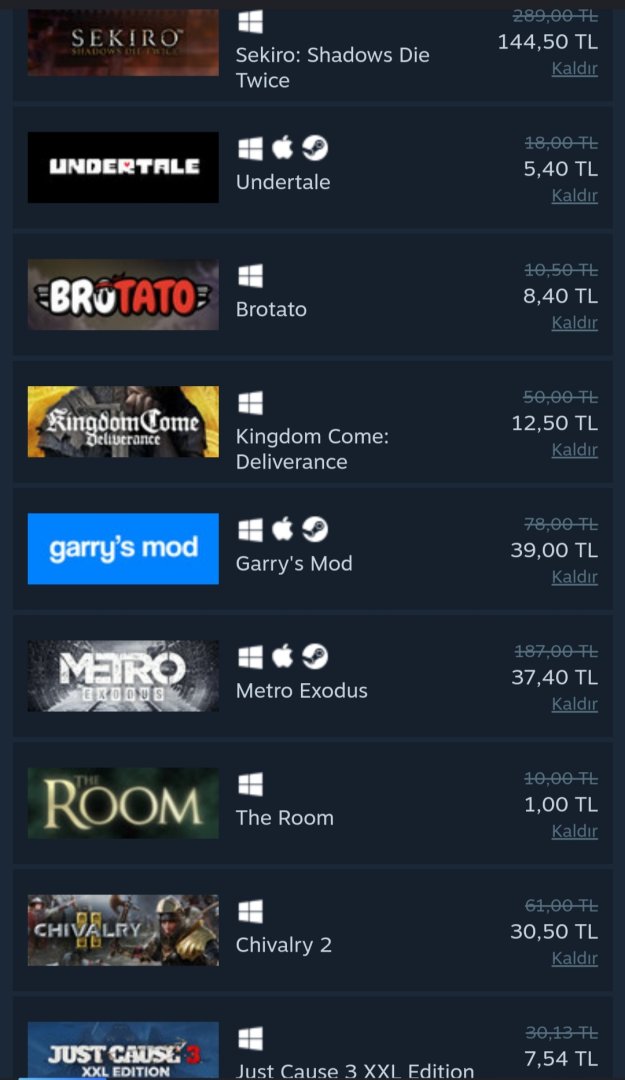Open the Undertale game thumbnail
The image size is (625, 1080).
coord(123,167)
